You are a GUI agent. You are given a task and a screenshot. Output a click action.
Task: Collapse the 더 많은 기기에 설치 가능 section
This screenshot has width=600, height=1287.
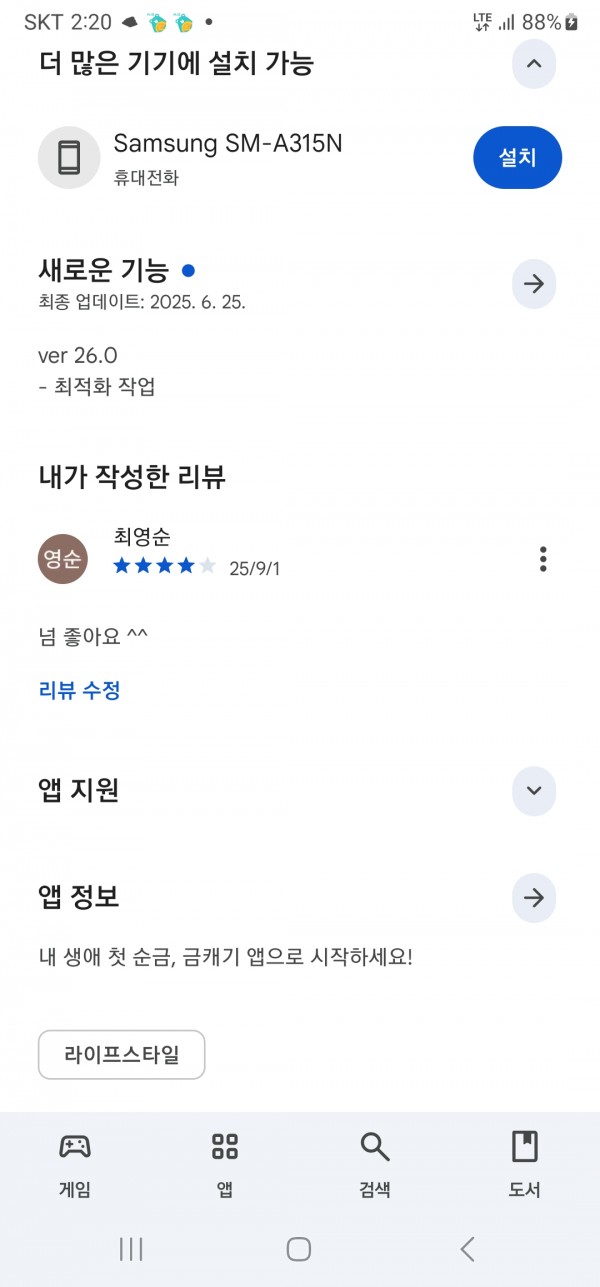point(534,64)
